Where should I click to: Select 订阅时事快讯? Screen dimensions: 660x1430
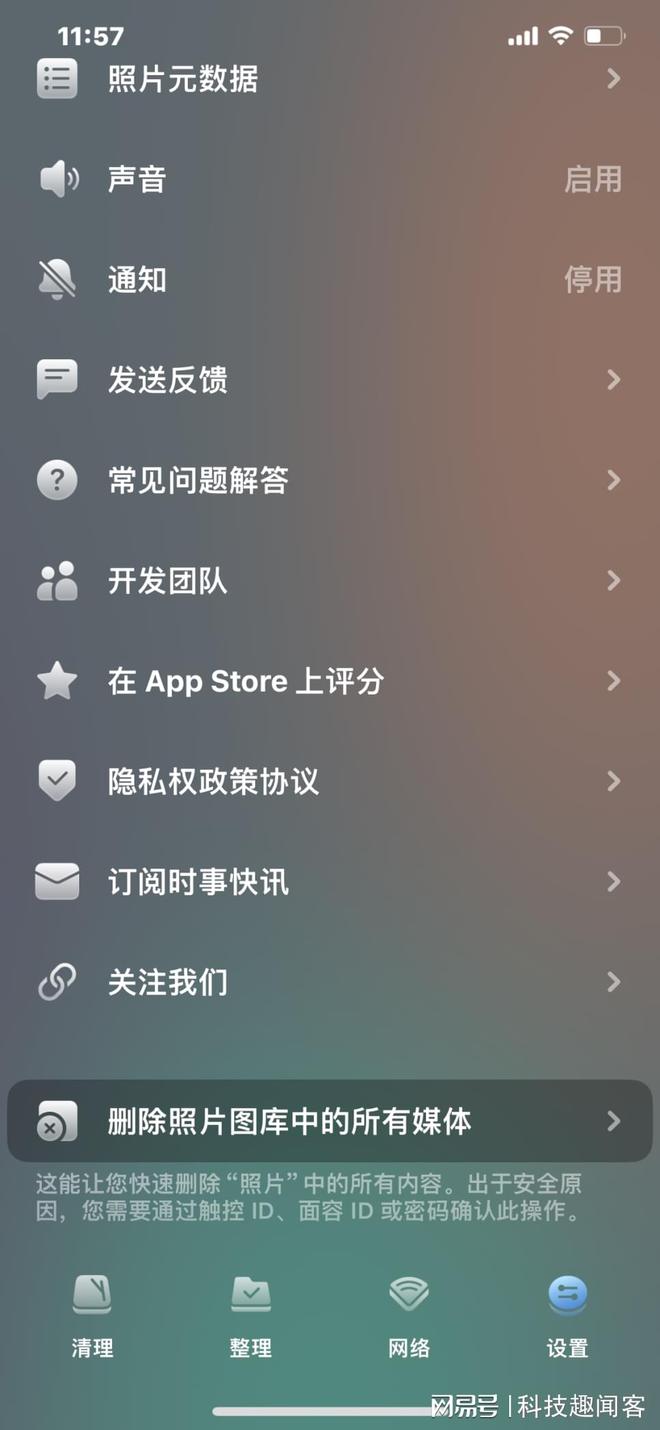330,882
